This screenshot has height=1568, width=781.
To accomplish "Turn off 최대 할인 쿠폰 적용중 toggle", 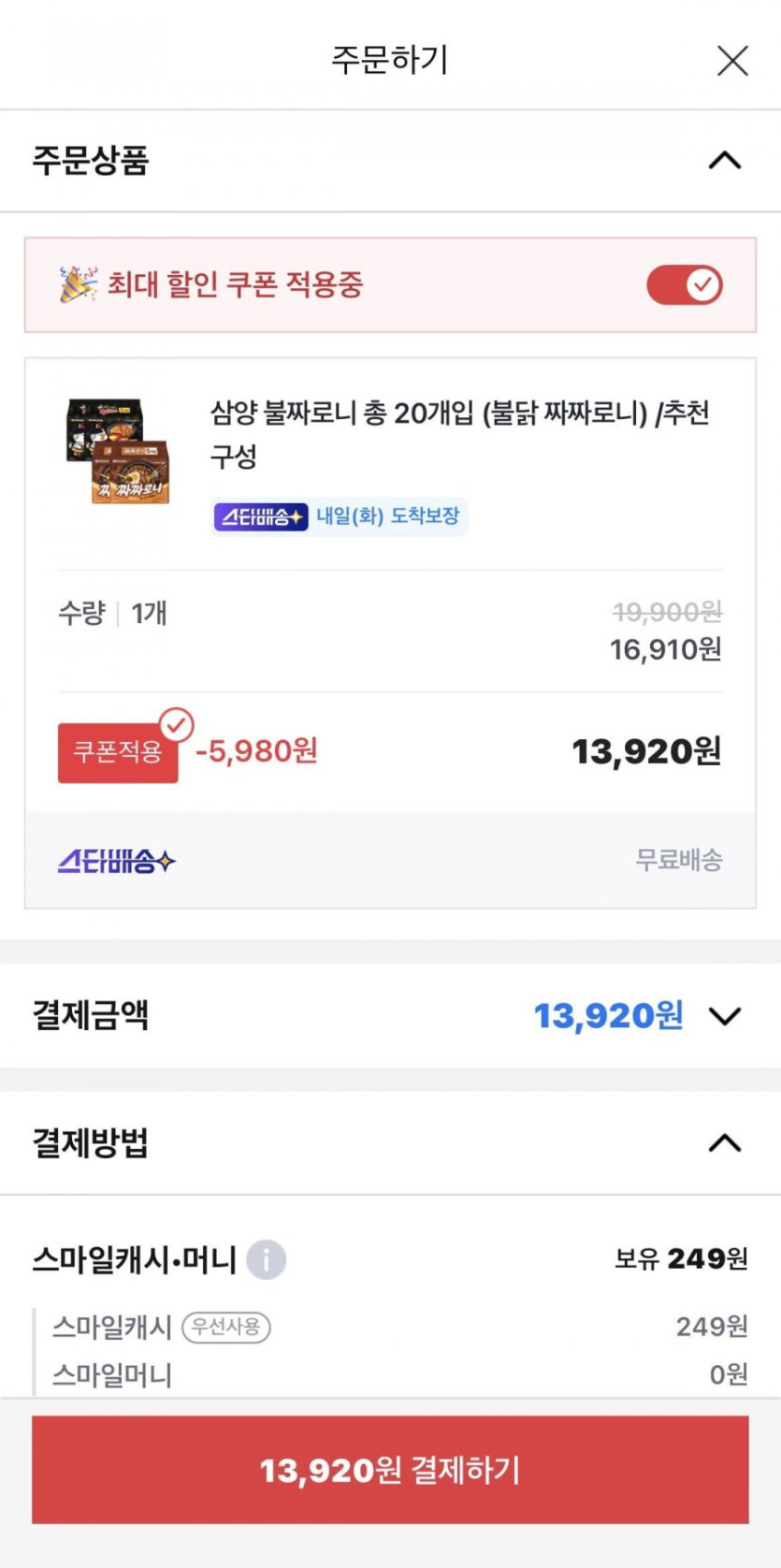I will [x=685, y=284].
